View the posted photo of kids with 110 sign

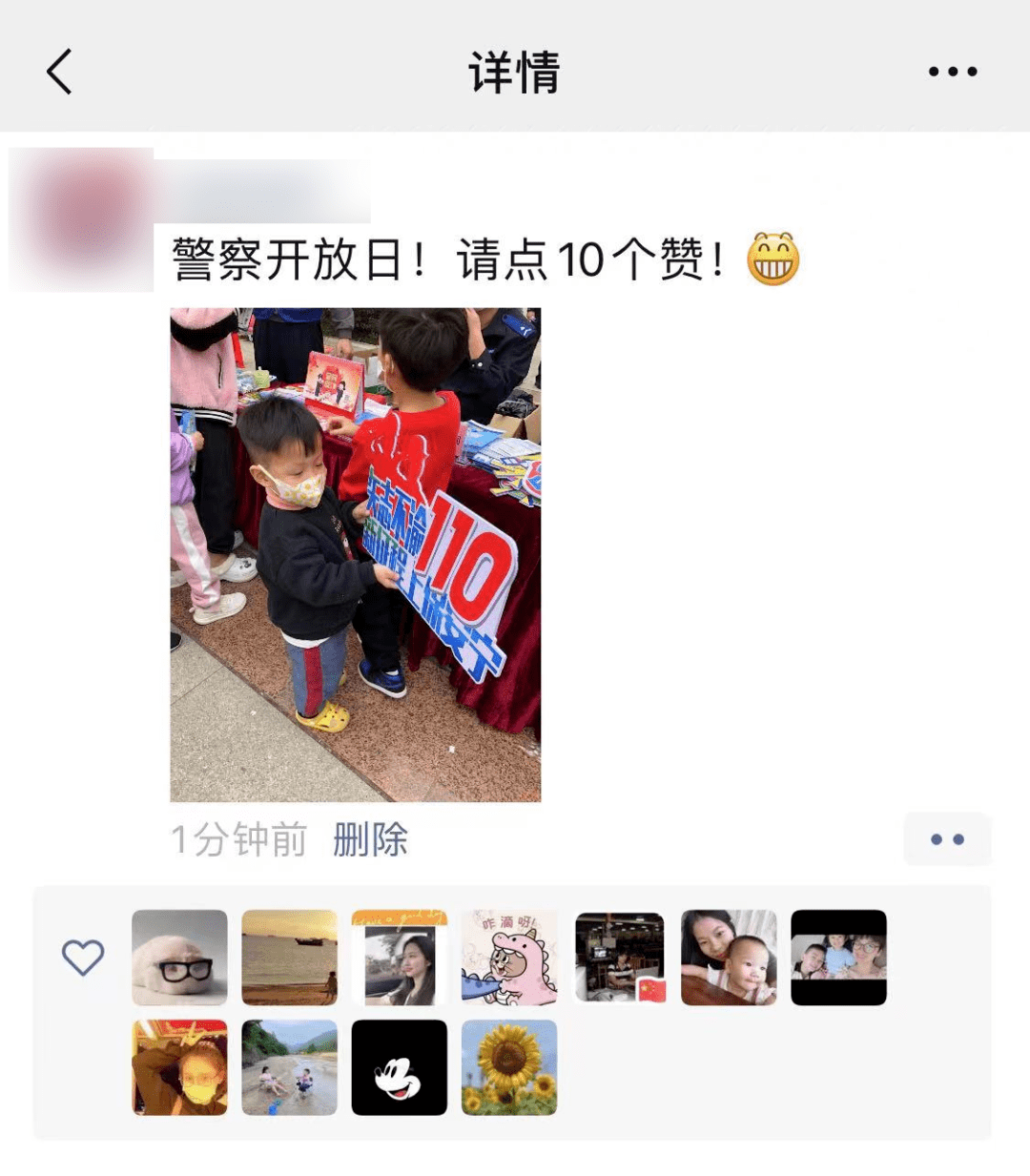click(x=355, y=554)
